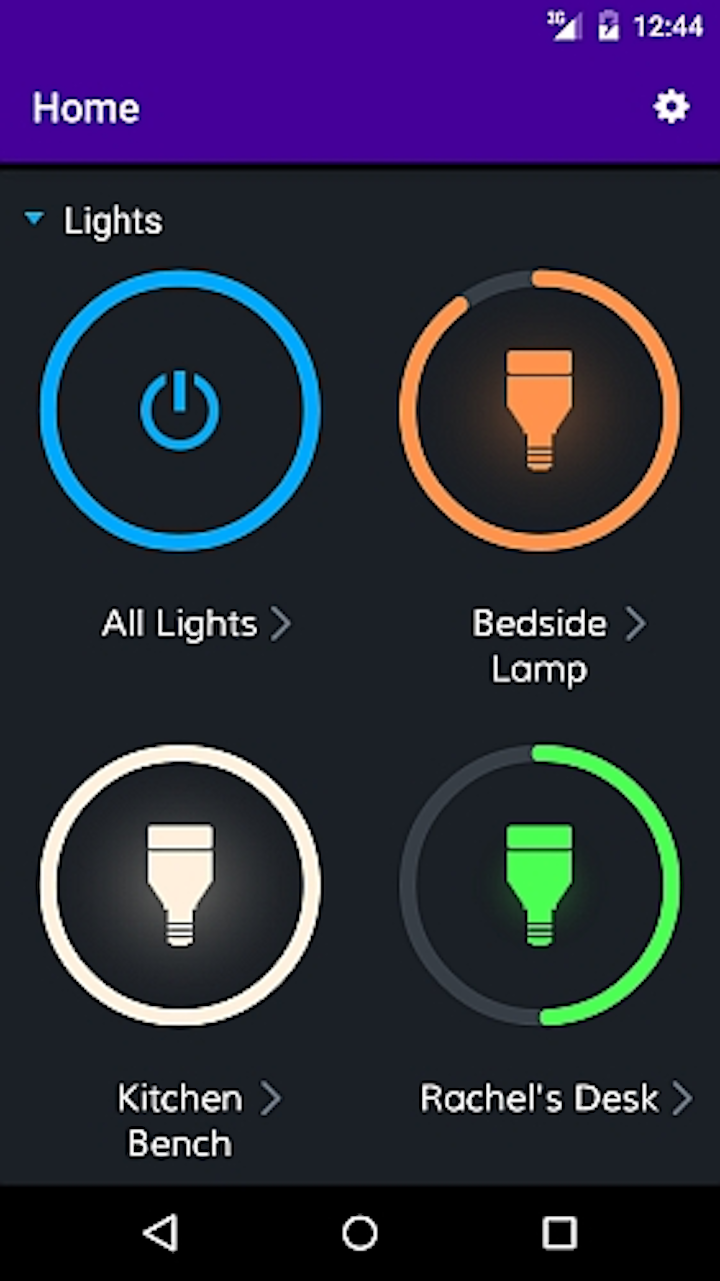Toggle Rachel's Desk bulb

coord(539,885)
